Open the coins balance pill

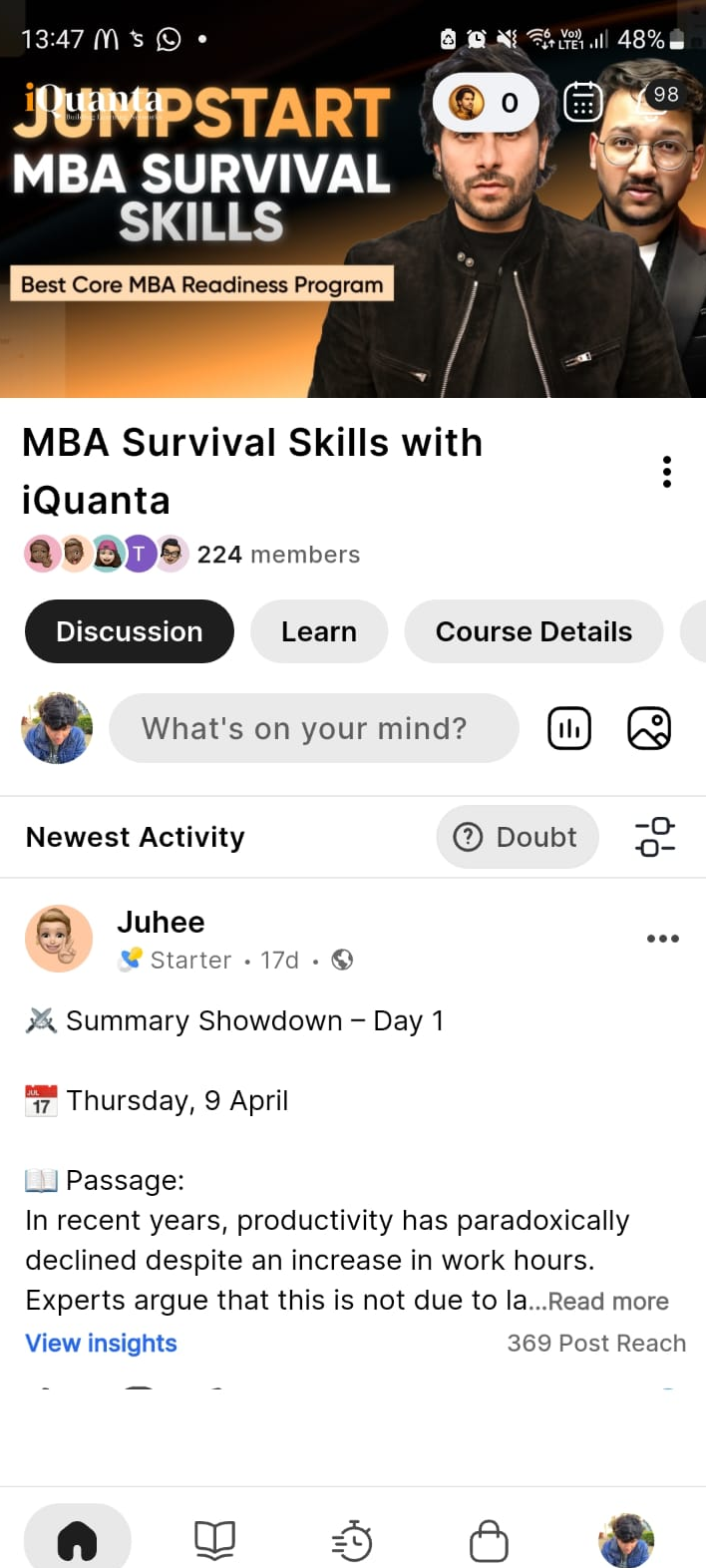coord(486,102)
